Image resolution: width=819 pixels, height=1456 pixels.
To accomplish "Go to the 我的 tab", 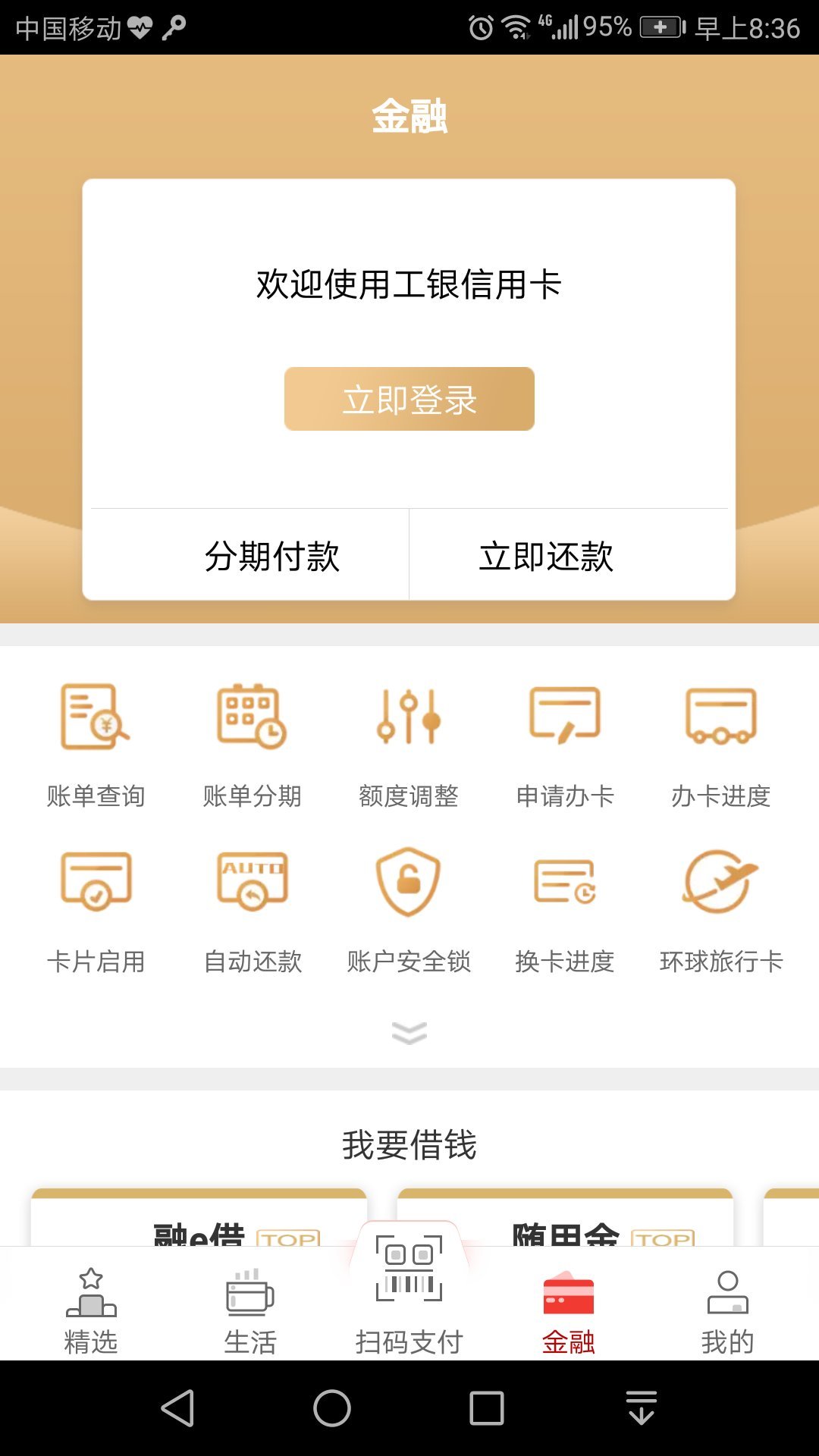I will pyautogui.click(x=727, y=1312).
